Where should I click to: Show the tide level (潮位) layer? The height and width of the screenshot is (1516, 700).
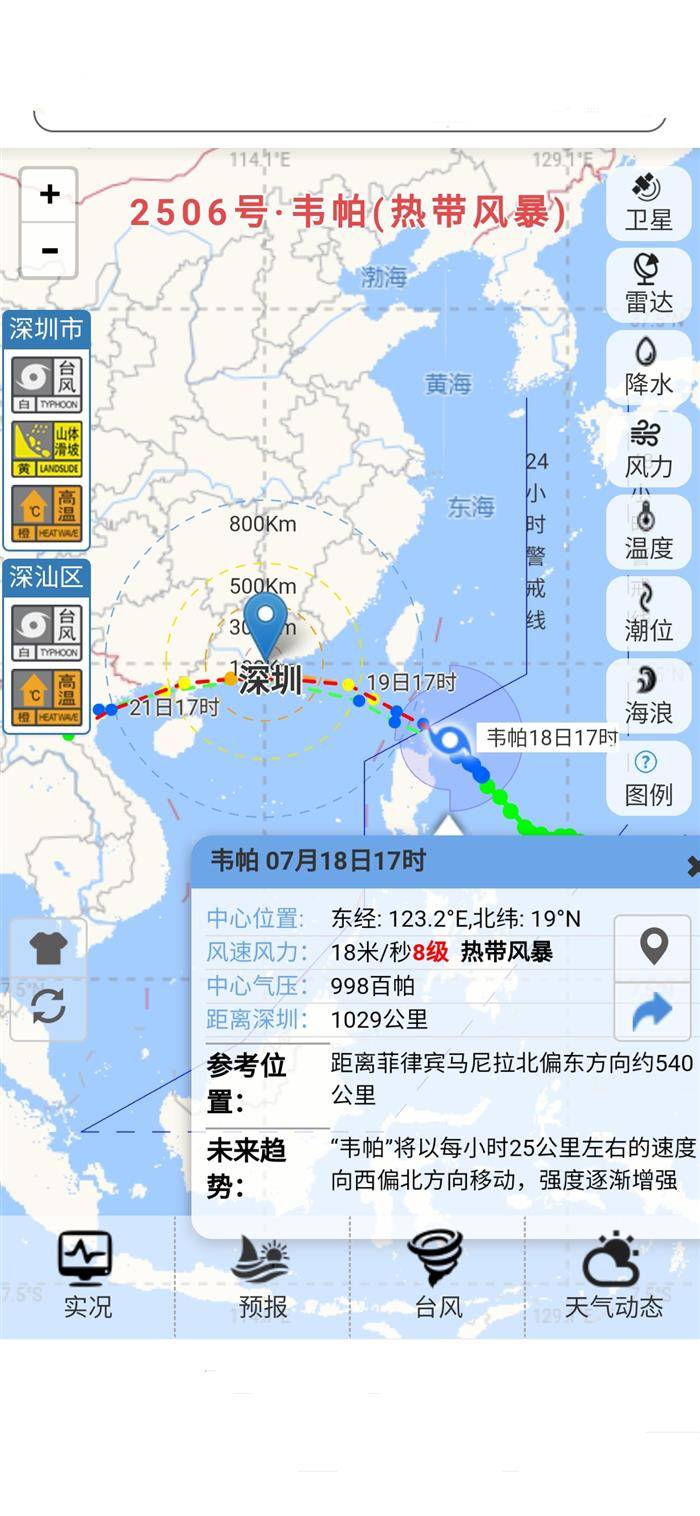(648, 613)
